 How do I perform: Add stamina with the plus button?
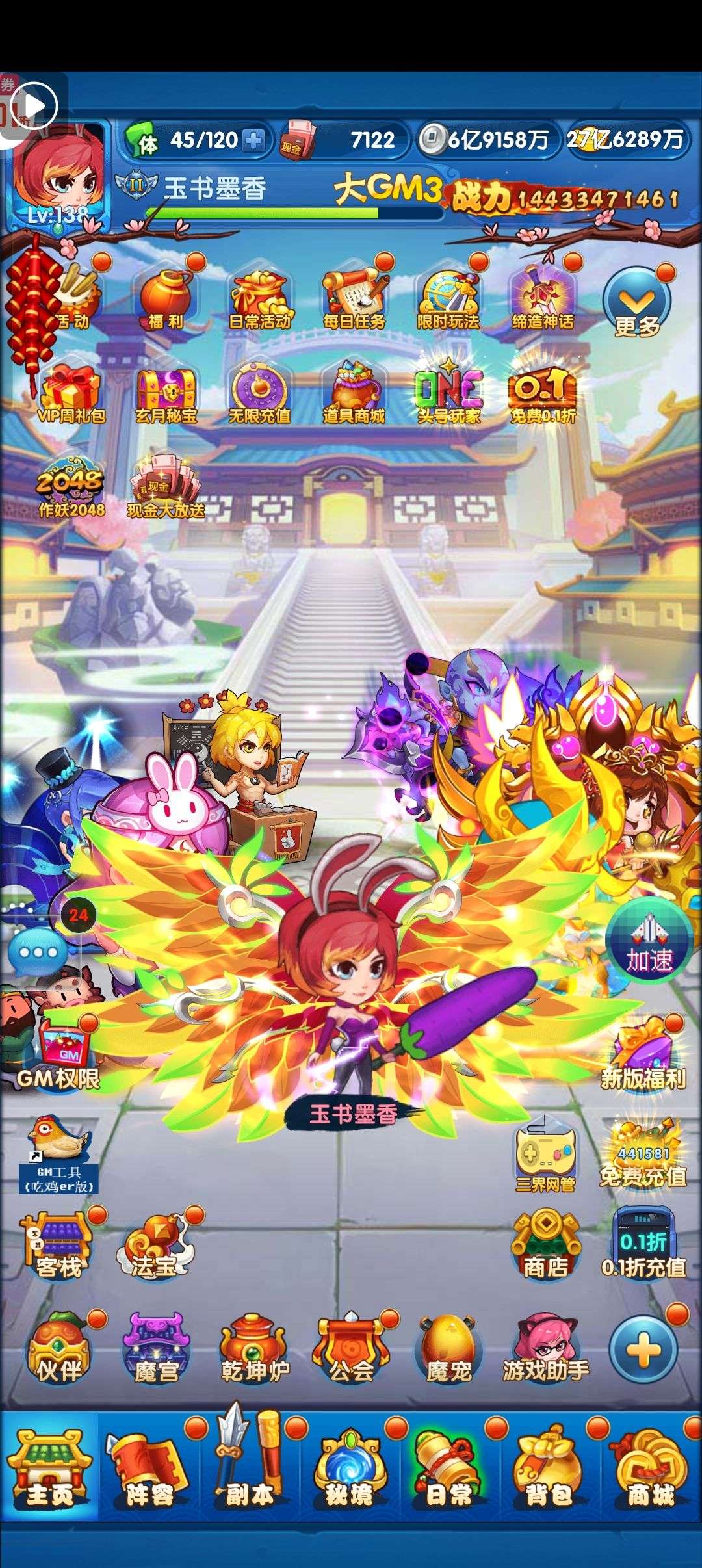click(253, 140)
